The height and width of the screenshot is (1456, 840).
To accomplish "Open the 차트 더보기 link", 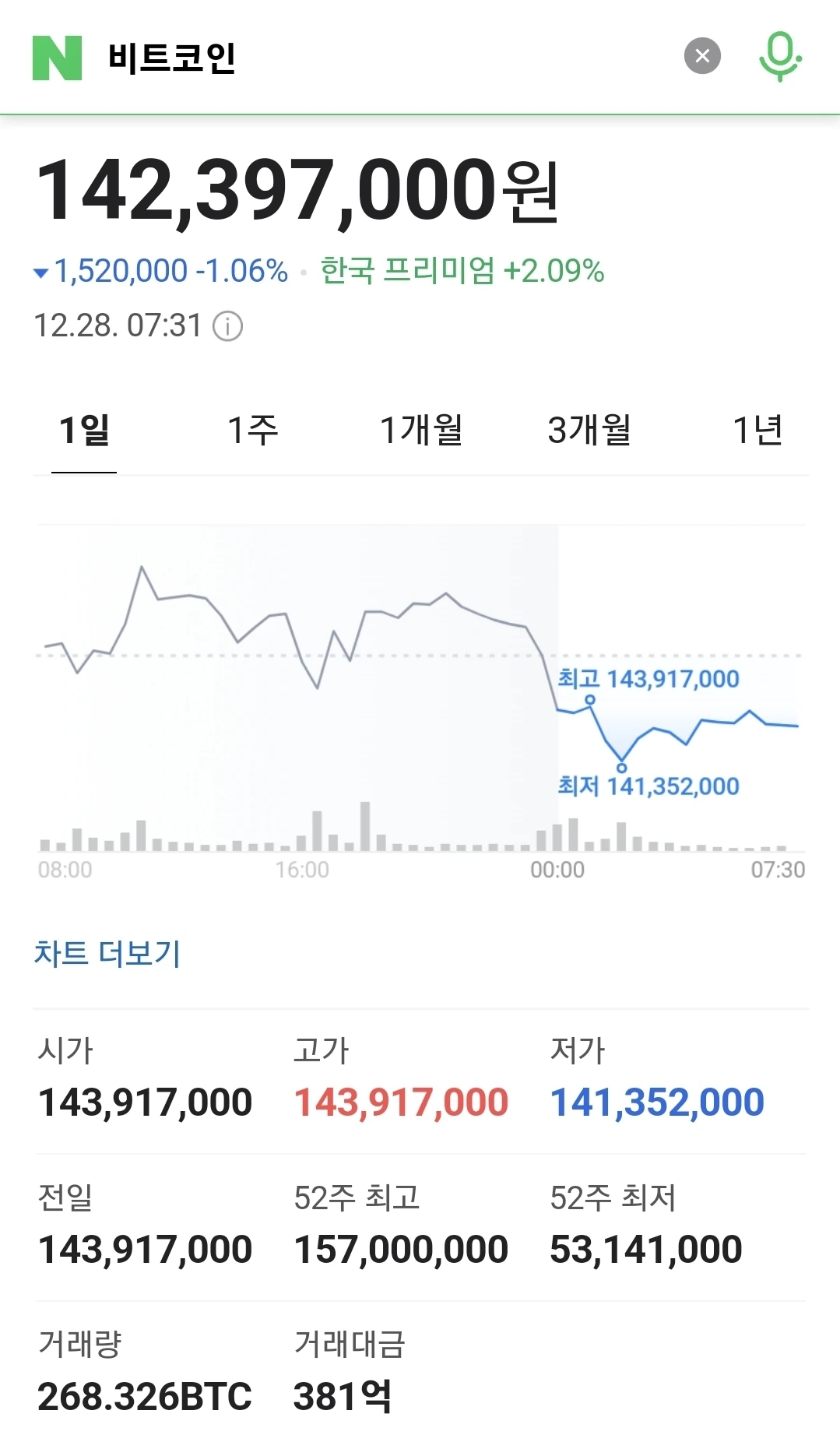I will point(107,953).
